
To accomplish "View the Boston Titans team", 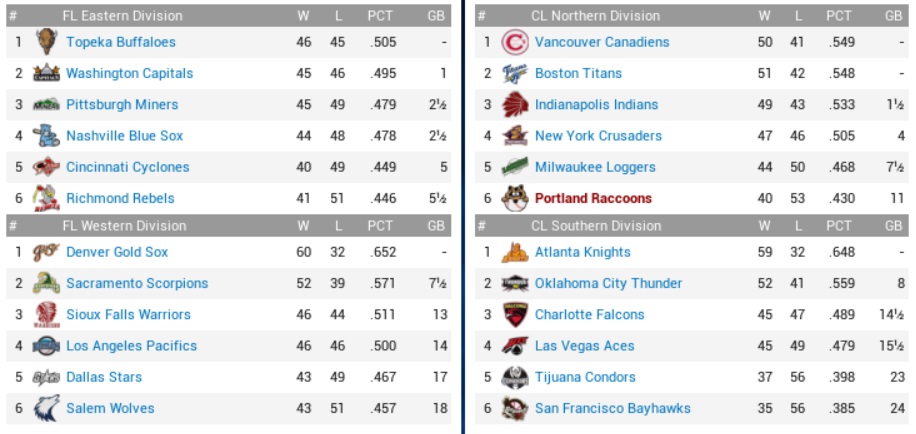I will point(578,73).
